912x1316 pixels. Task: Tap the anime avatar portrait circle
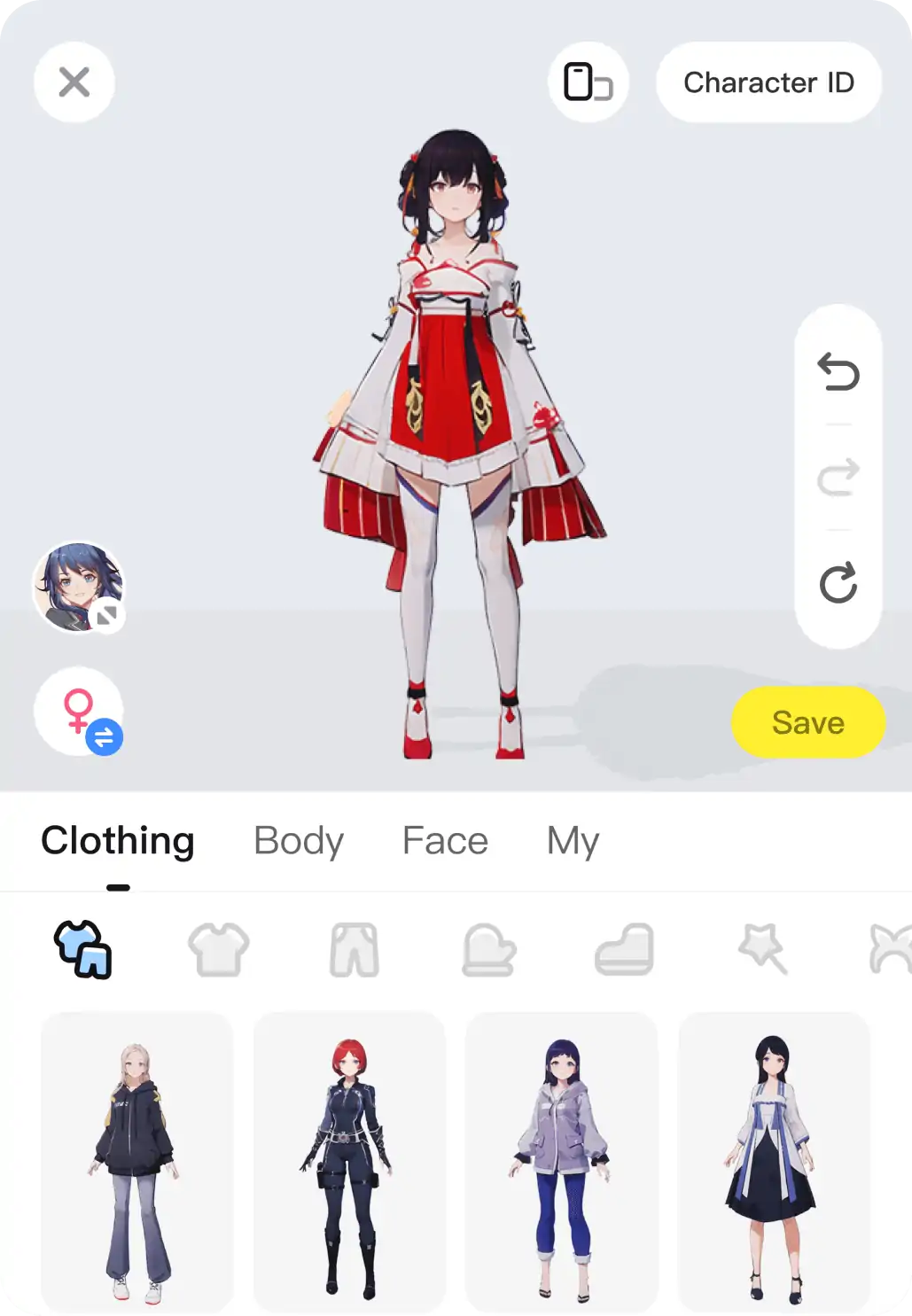pyautogui.click(x=78, y=587)
